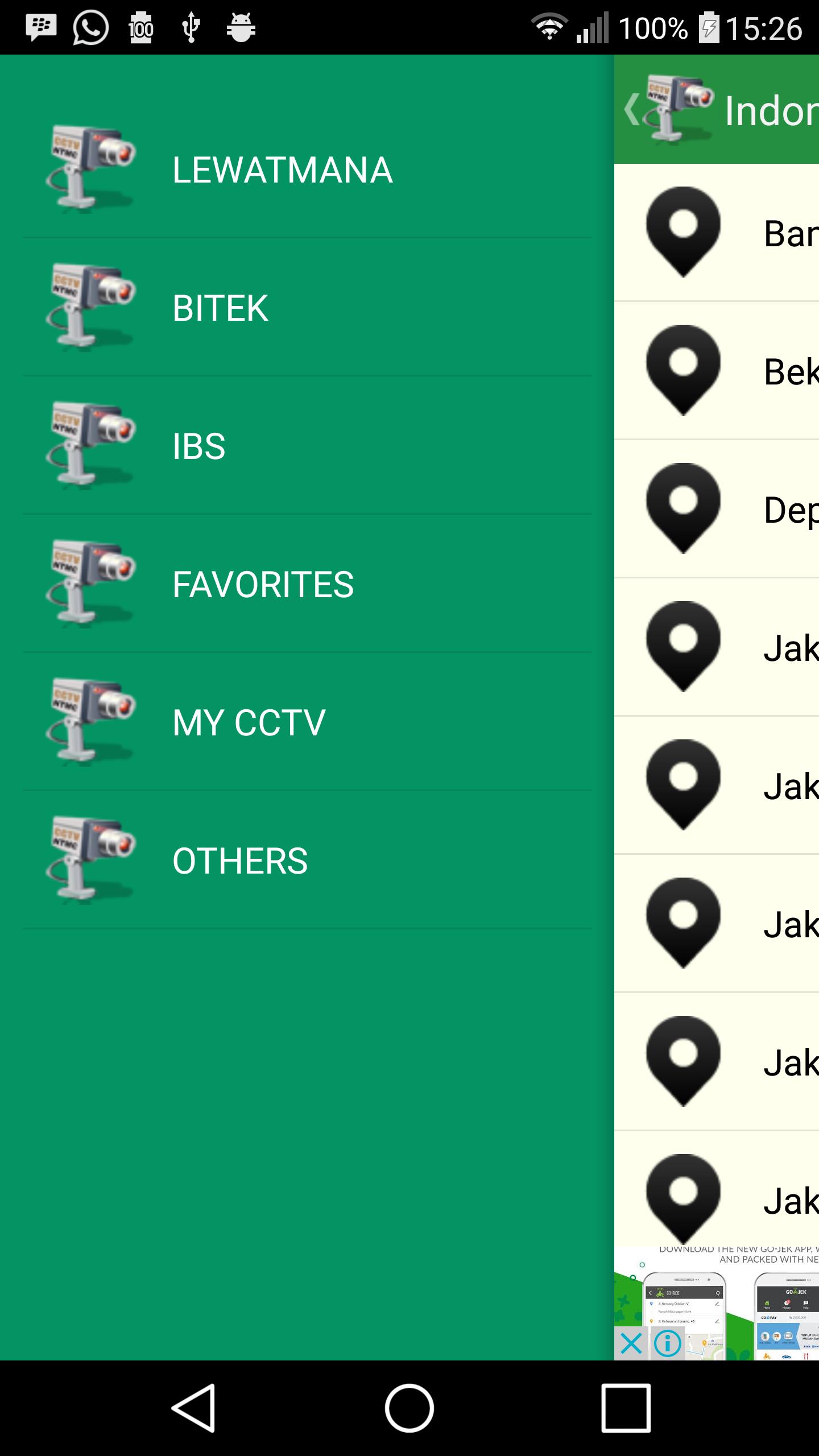This screenshot has width=819, height=1456.
Task: Open the location row starting with Bek
Action: tap(717, 371)
